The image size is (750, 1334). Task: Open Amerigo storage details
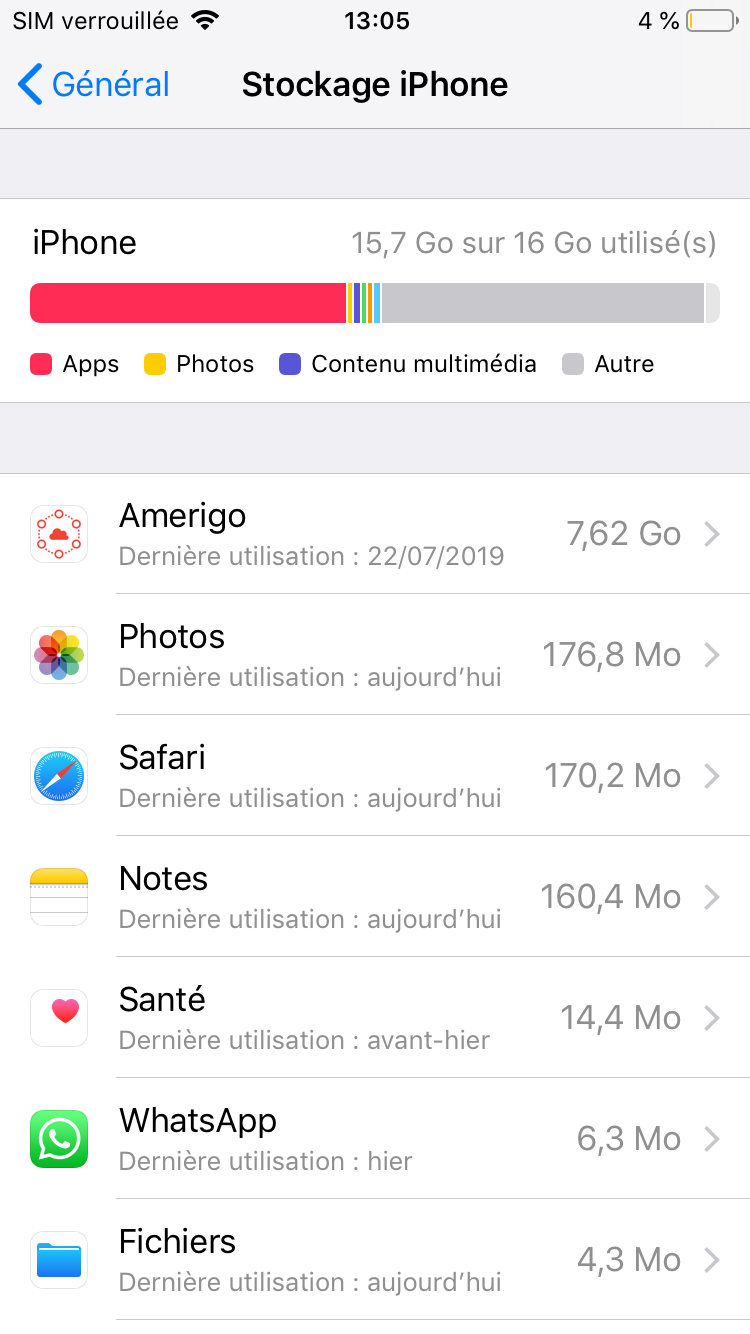(375, 534)
